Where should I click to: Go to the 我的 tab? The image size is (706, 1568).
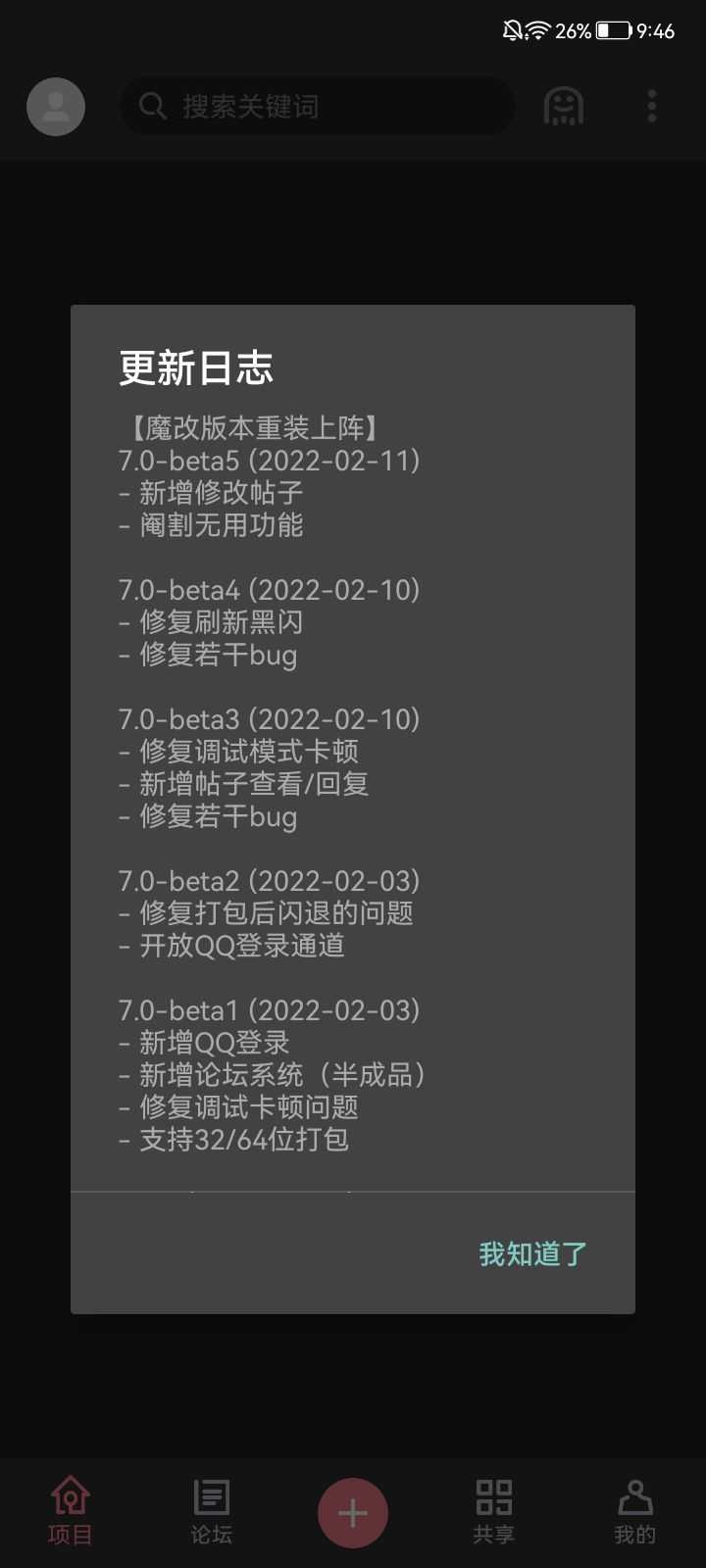pyautogui.click(x=635, y=1511)
